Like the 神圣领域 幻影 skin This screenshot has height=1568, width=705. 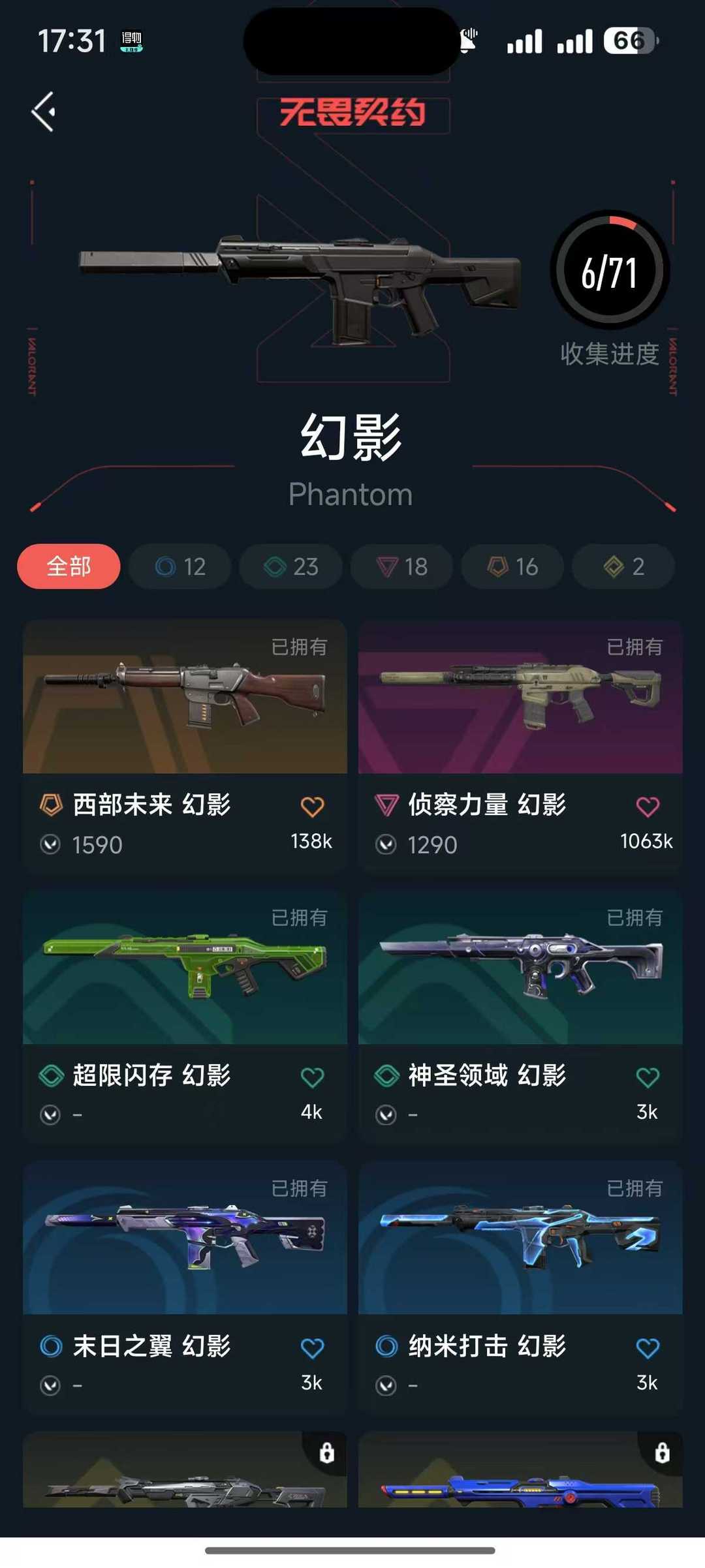point(648,1077)
